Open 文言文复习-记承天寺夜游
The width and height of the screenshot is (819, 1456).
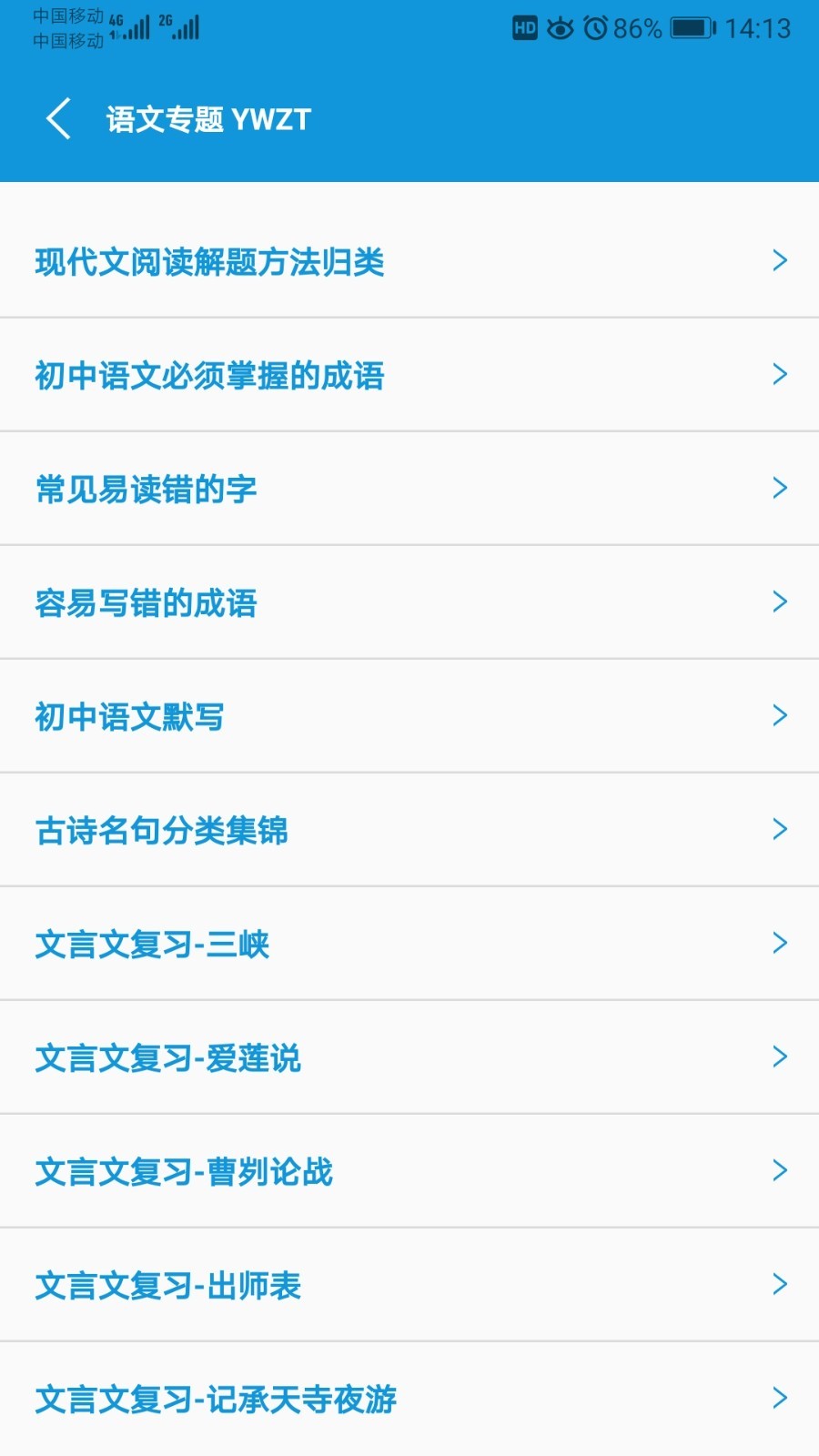tap(409, 1399)
